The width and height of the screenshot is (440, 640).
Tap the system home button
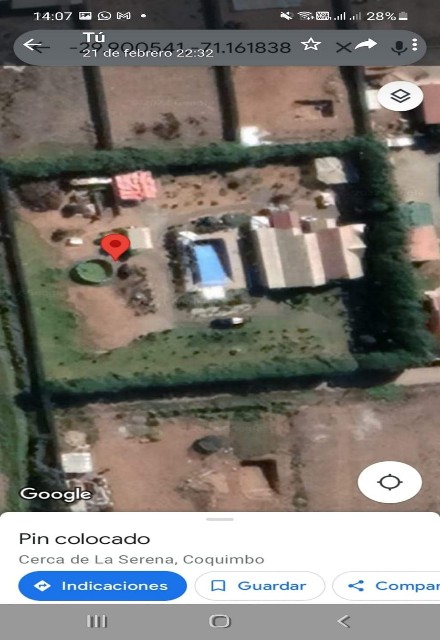coord(220,622)
